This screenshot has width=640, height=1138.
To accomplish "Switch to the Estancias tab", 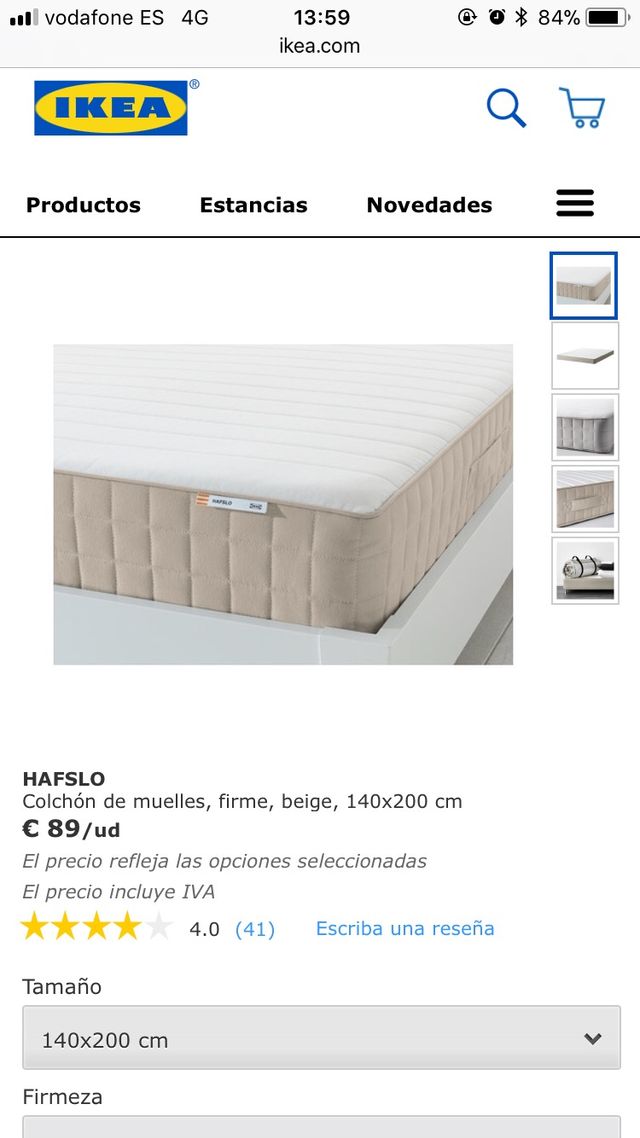I will [x=253, y=205].
